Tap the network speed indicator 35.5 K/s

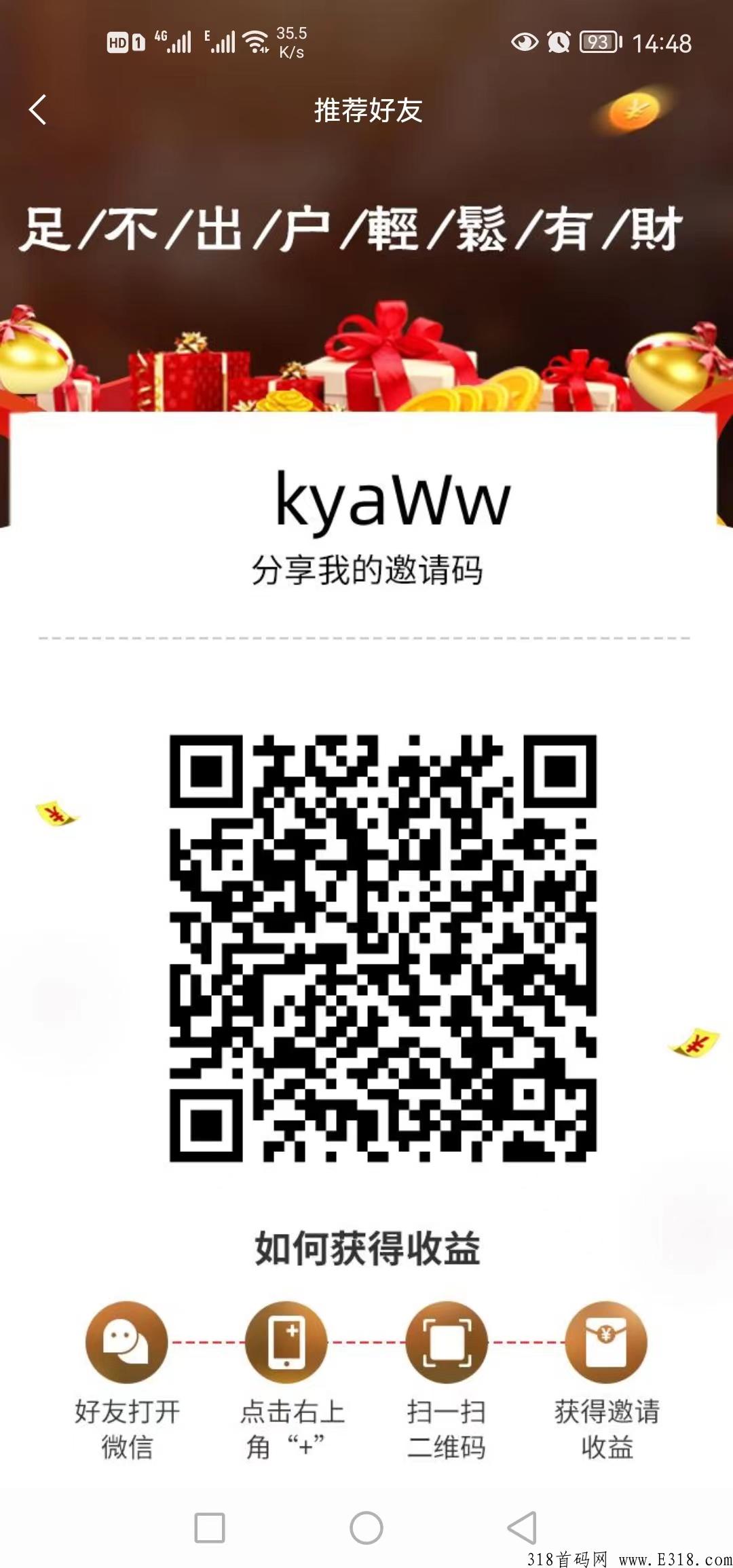pyautogui.click(x=293, y=42)
